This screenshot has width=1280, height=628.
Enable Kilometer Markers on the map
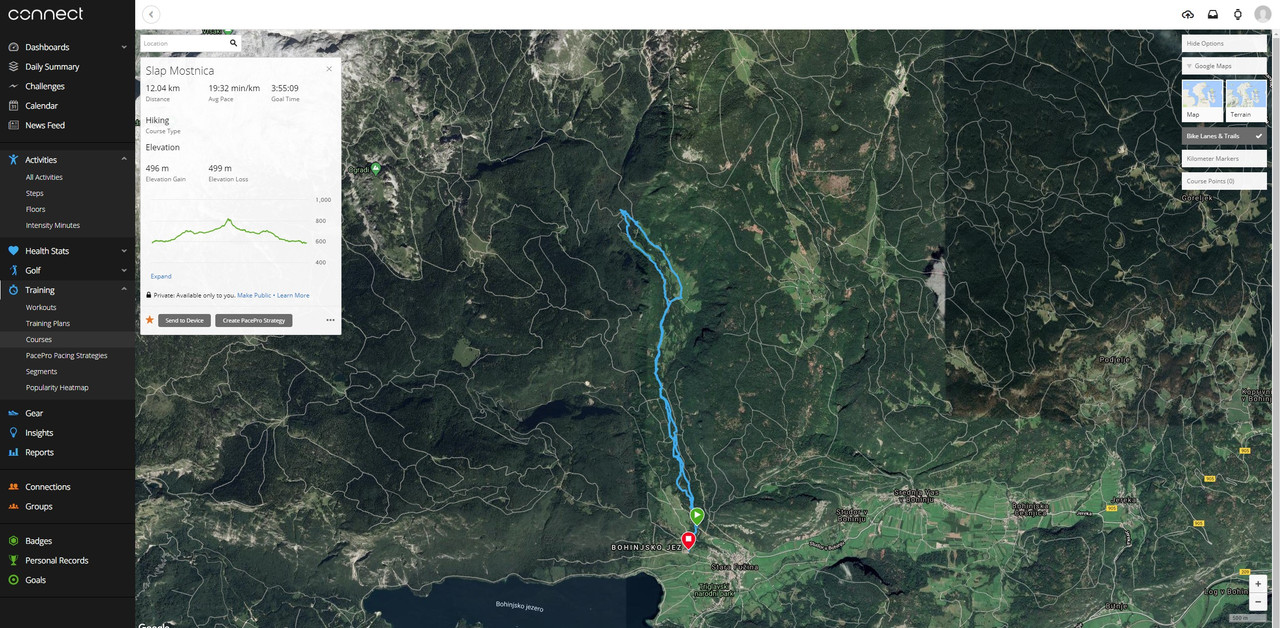(x=1224, y=159)
